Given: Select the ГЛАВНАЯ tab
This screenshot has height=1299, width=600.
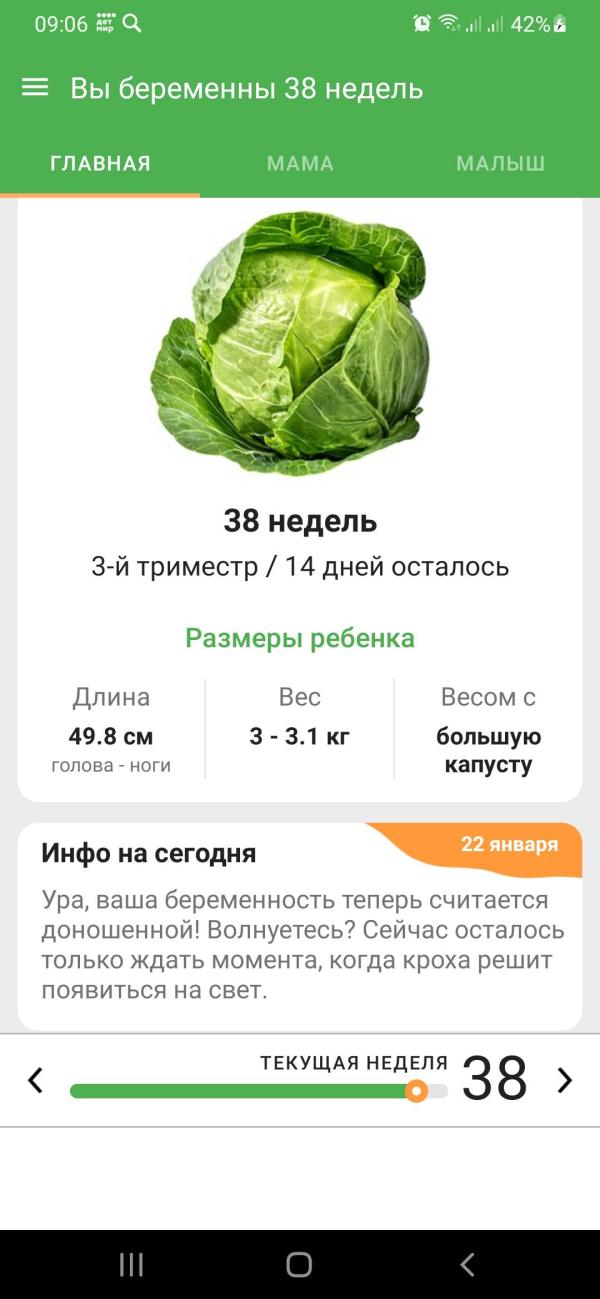Looking at the screenshot, I should tap(100, 164).
